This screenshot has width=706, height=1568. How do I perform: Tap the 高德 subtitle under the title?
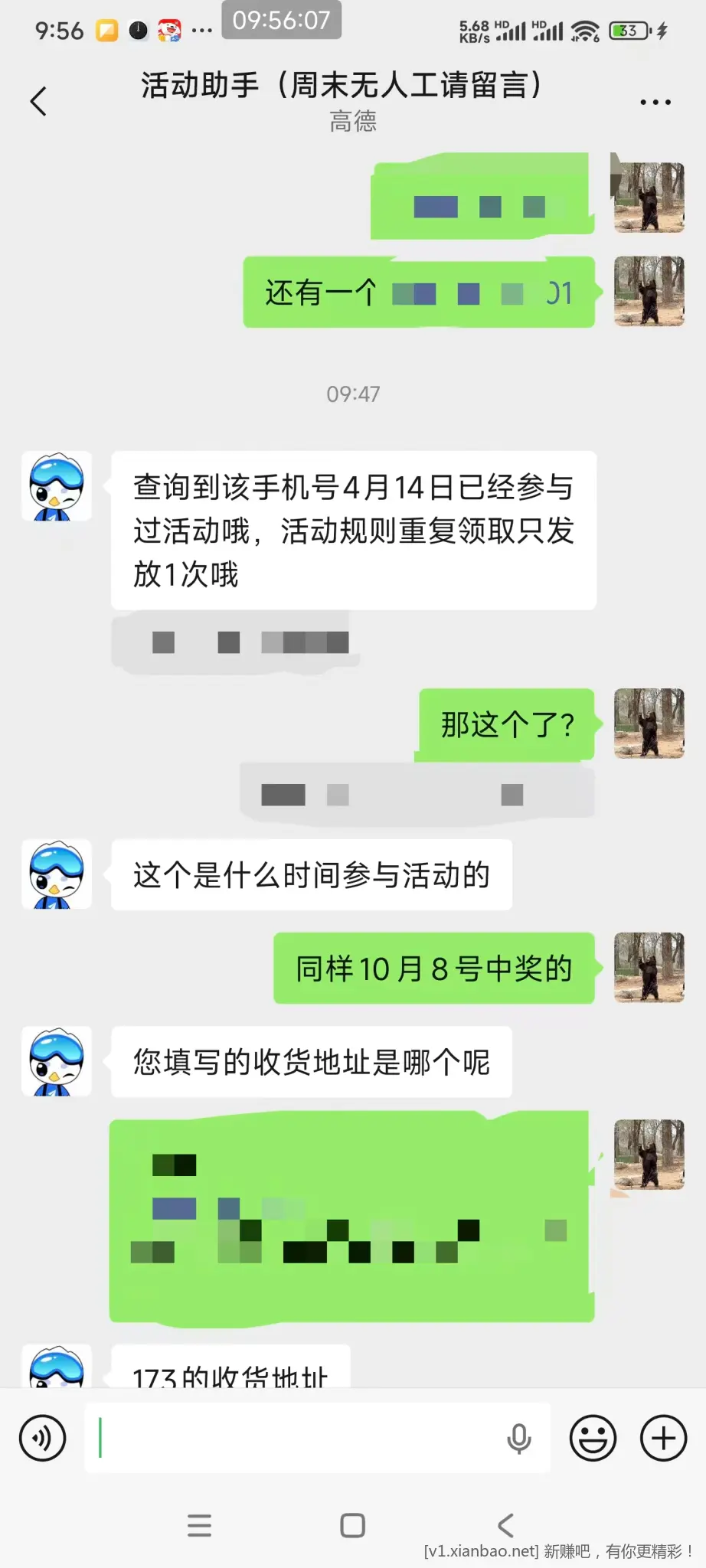[x=353, y=122]
